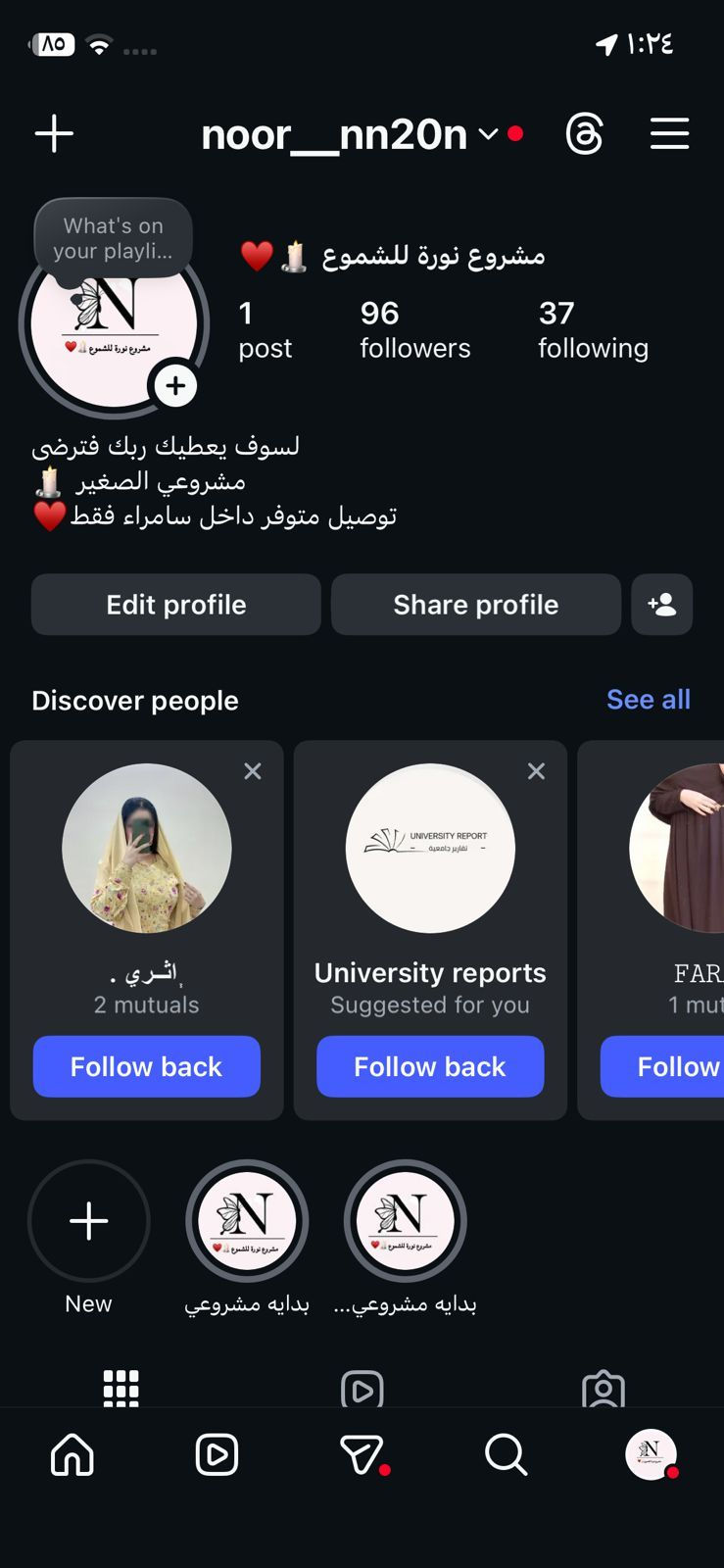Dismiss the University reports suggestion
The image size is (724, 1568).
536,771
